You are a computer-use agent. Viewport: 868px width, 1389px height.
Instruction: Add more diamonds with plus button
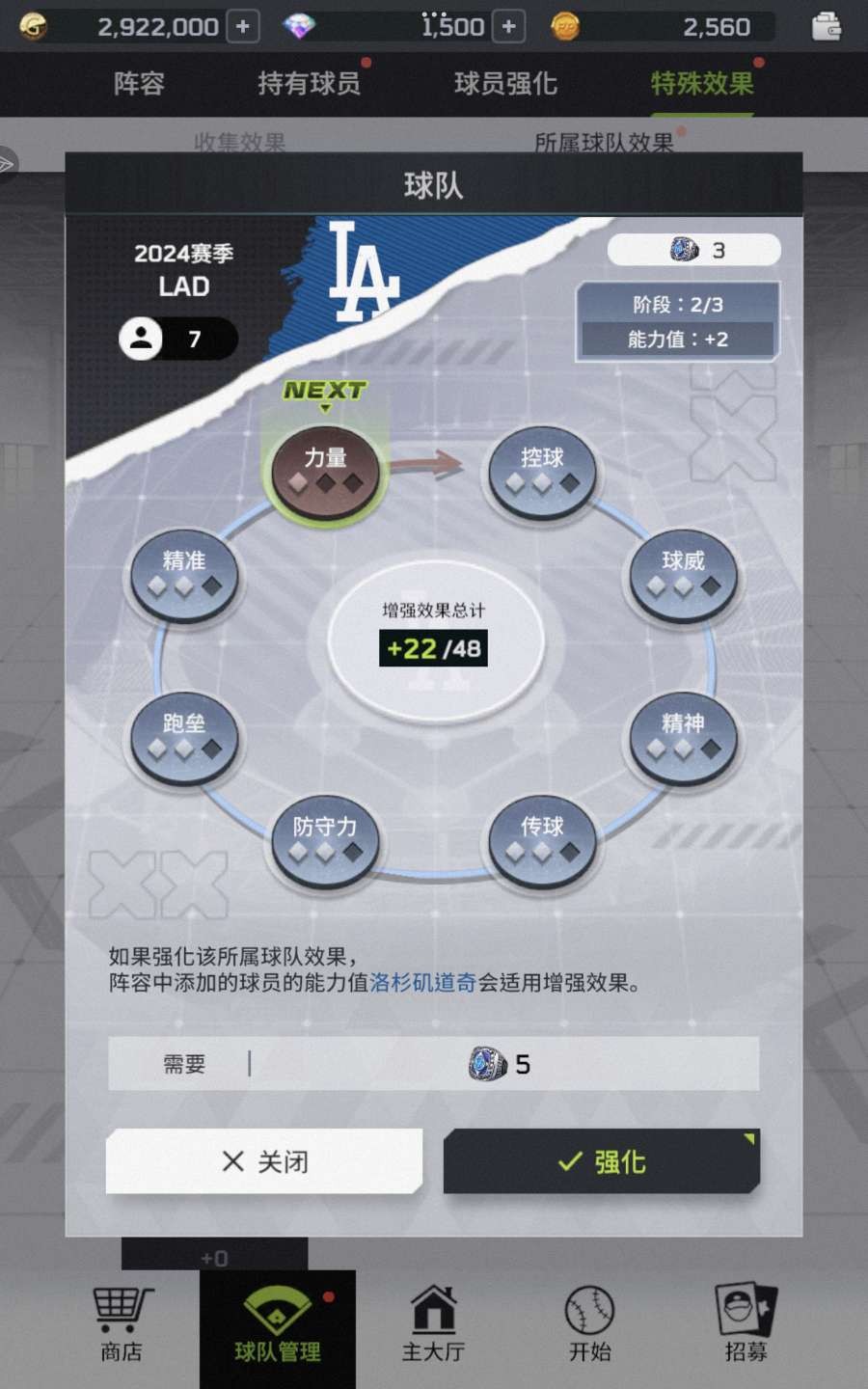(508, 27)
